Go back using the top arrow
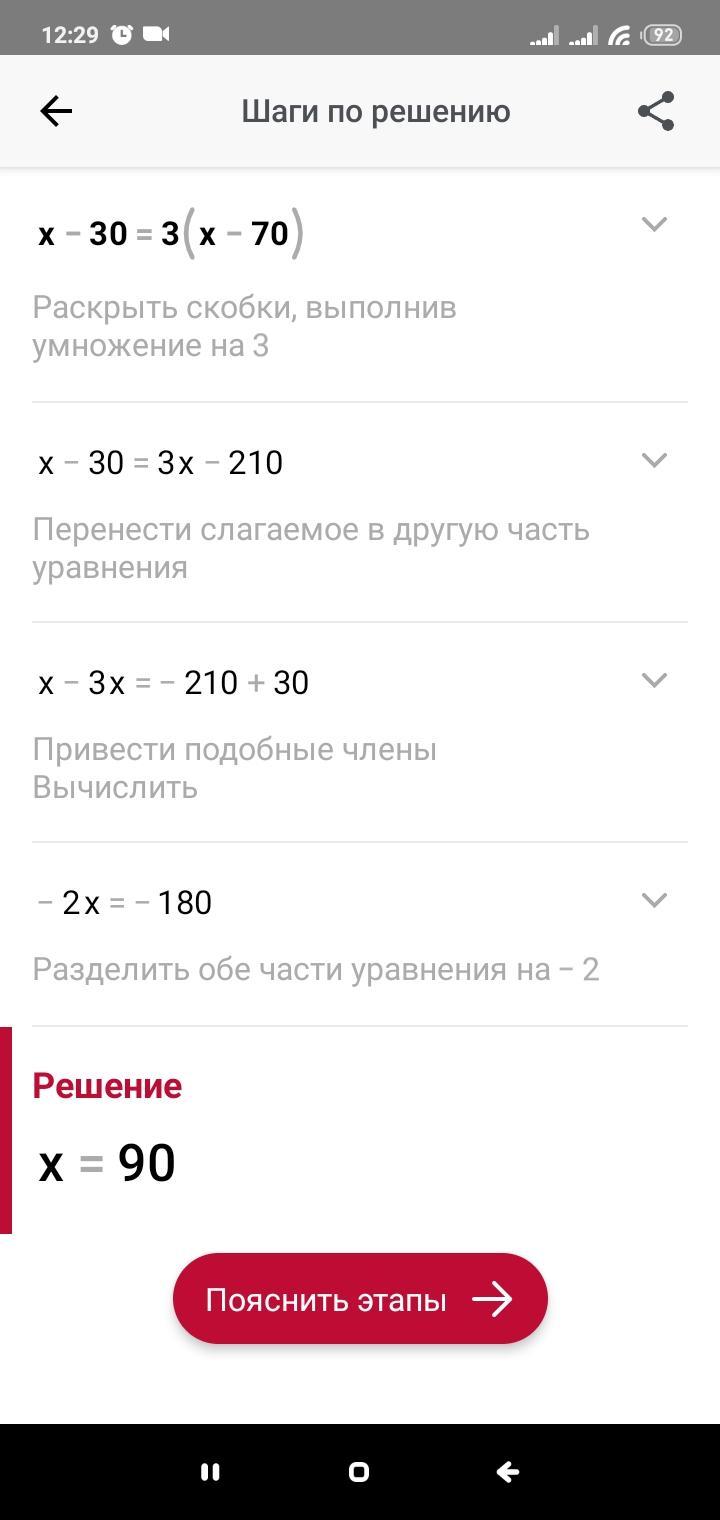 [56, 111]
